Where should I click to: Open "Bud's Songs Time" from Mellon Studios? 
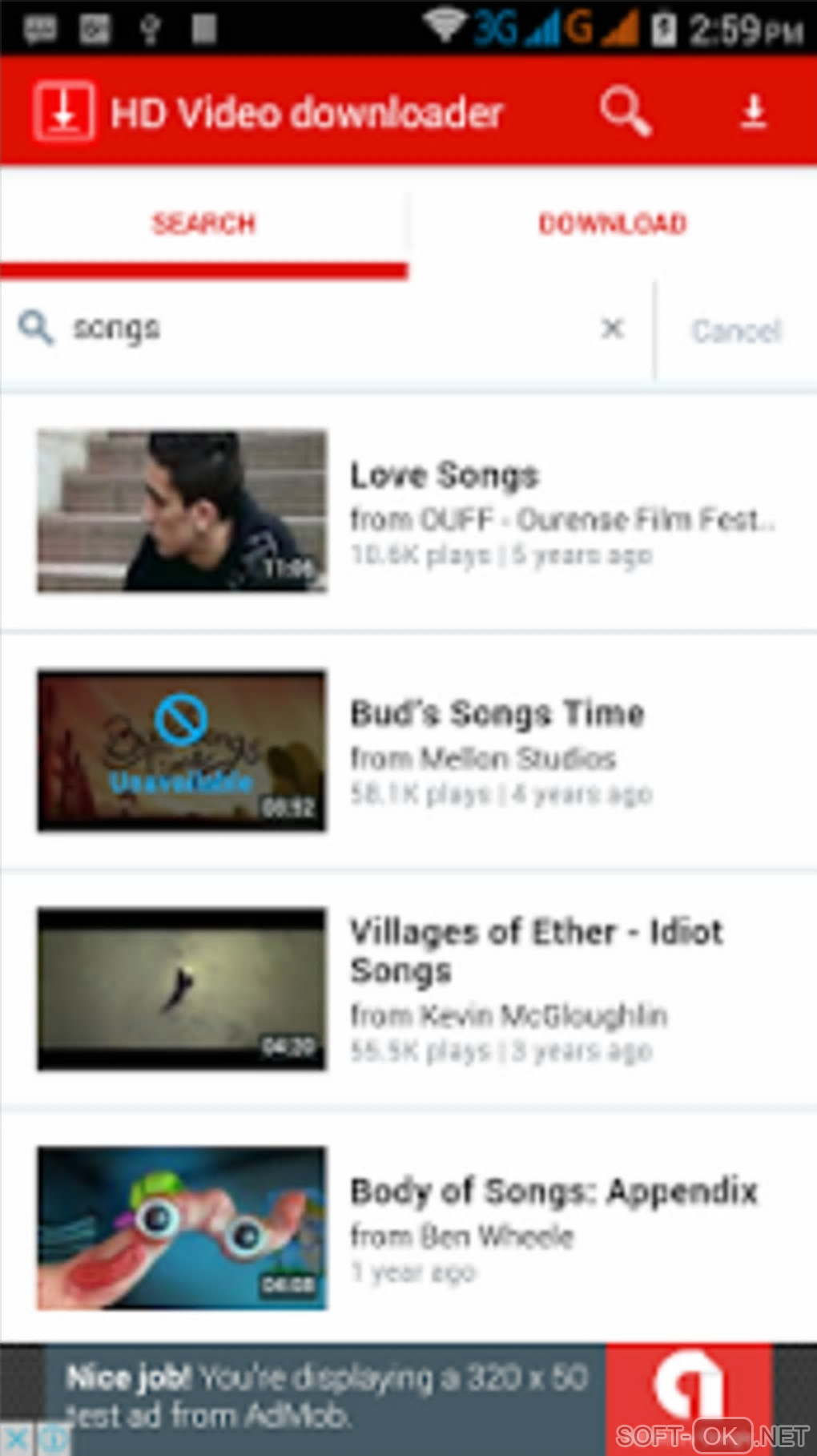497,714
